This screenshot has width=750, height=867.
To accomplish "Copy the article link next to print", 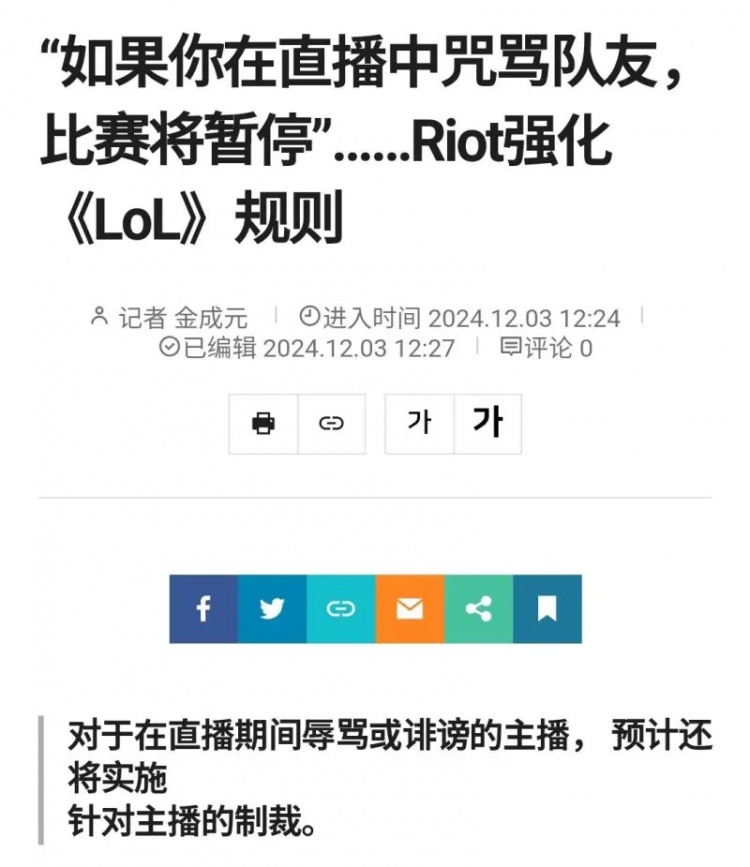I will tap(331, 423).
